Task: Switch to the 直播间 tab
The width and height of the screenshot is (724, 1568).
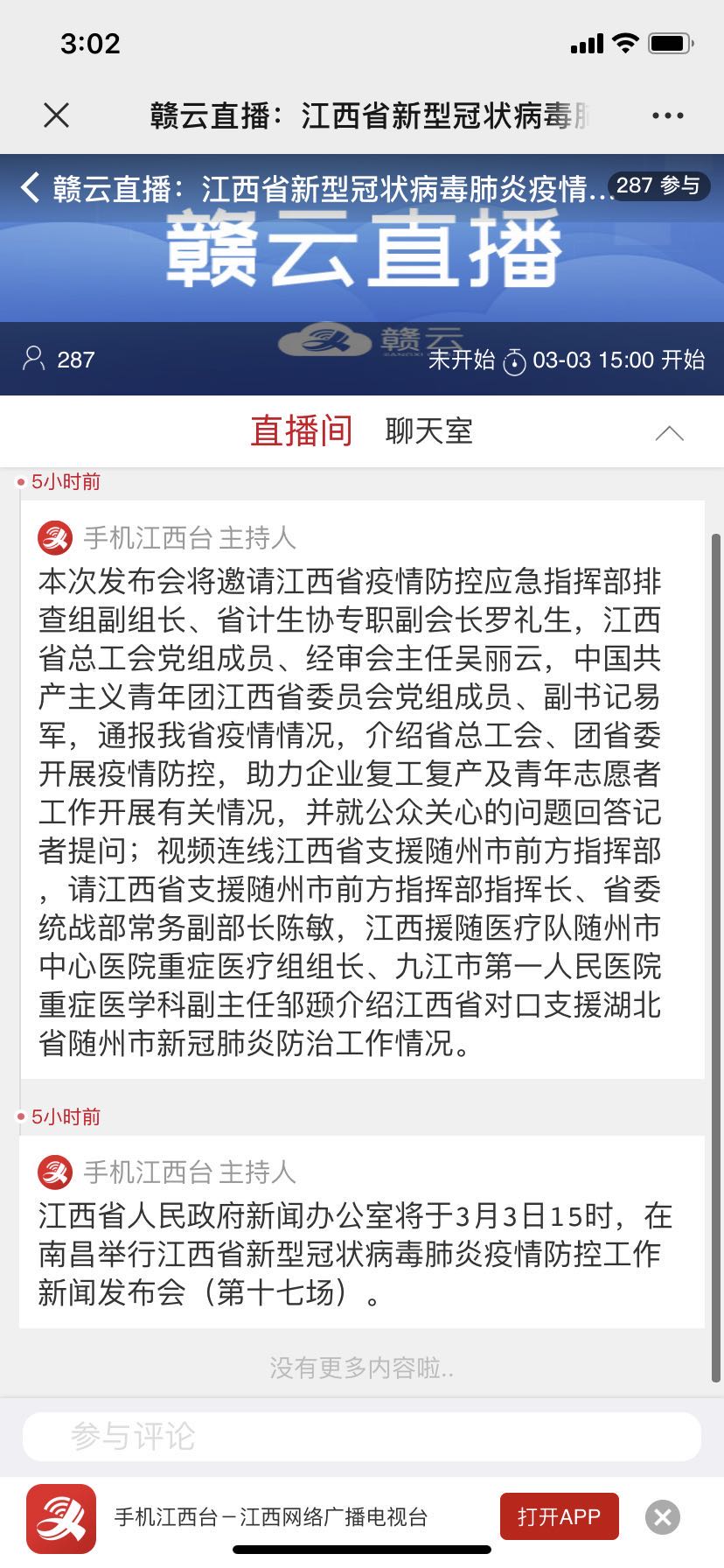Action: [x=302, y=431]
